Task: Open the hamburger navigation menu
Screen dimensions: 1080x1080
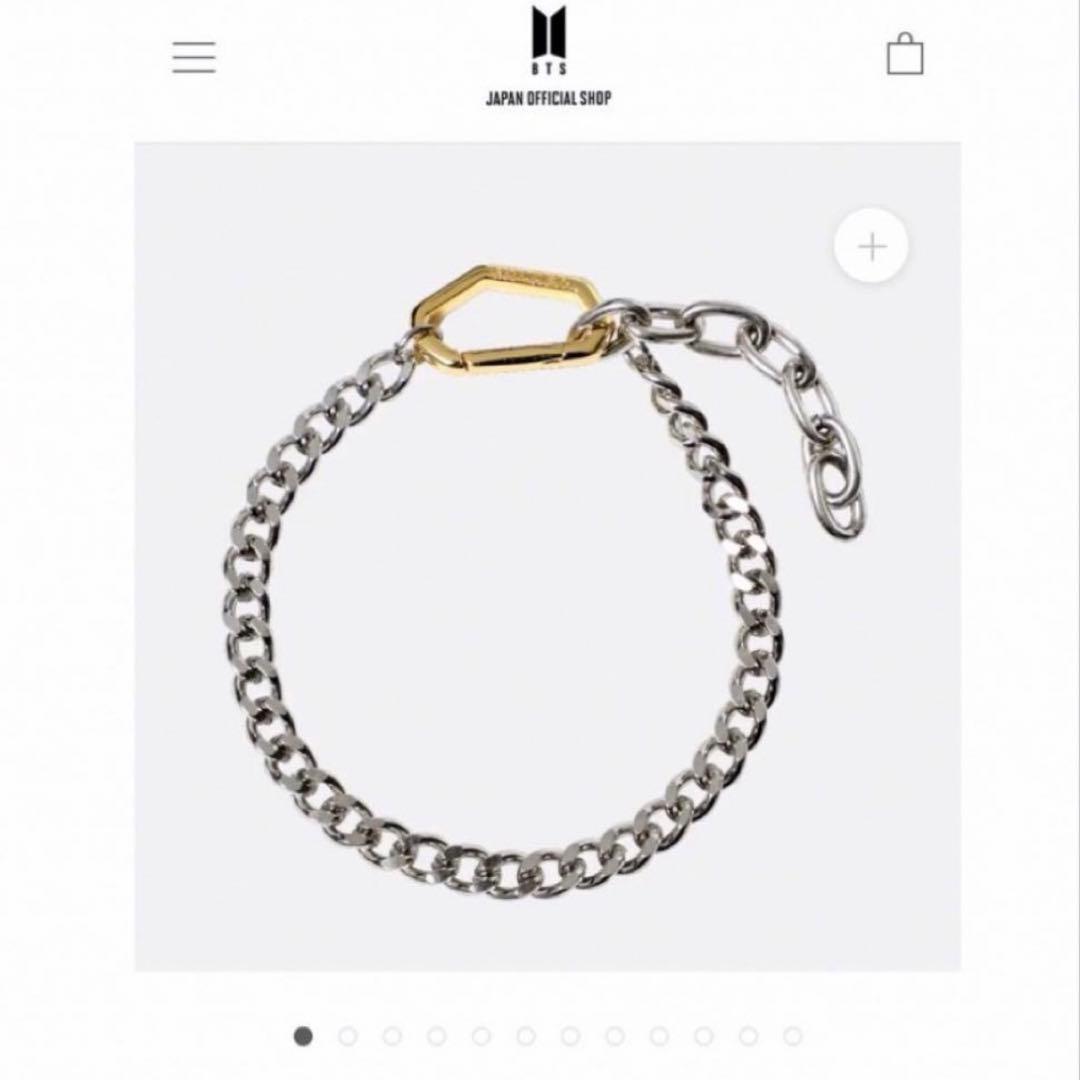Action: click(194, 56)
